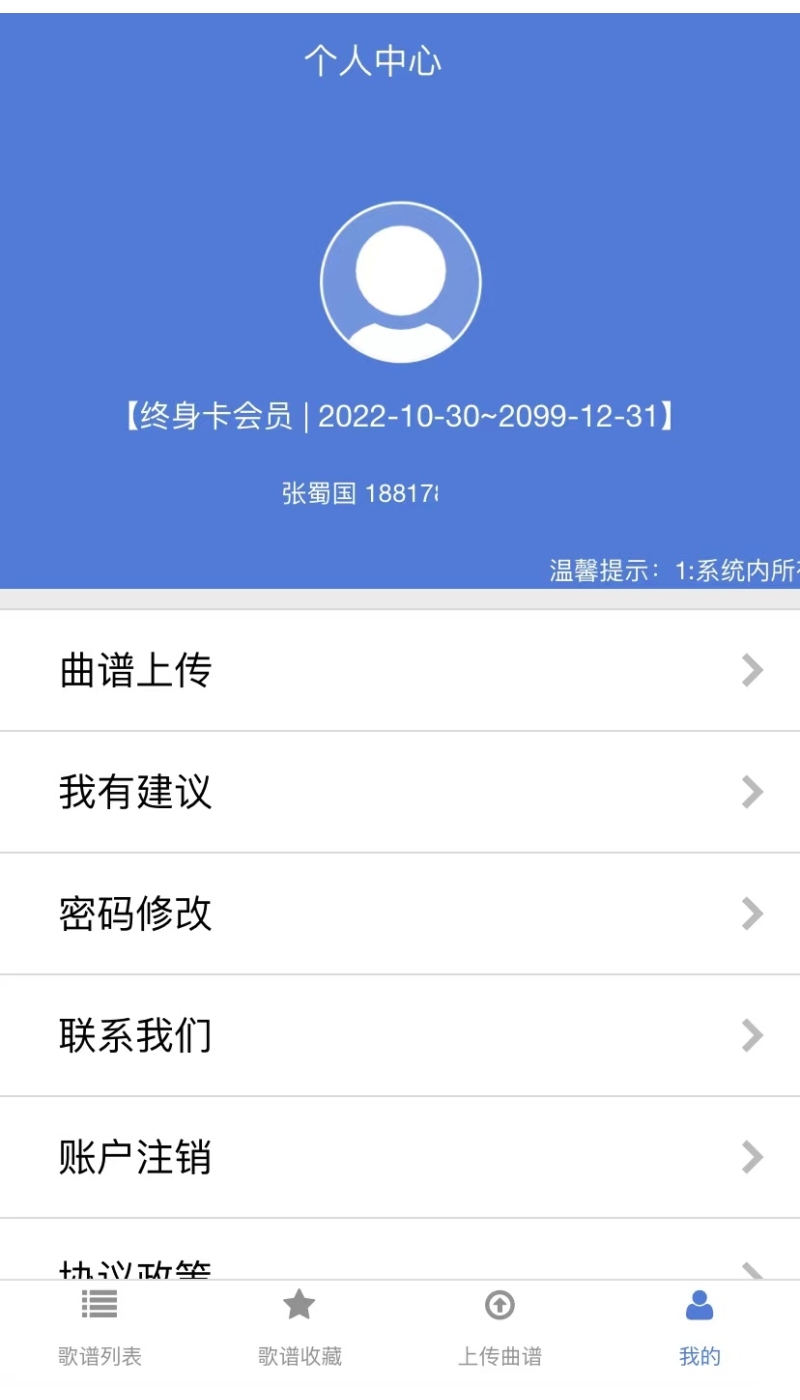The width and height of the screenshot is (800, 1400).
Task: Tap the star icon for 歌谱收藏
Action: [299, 1303]
